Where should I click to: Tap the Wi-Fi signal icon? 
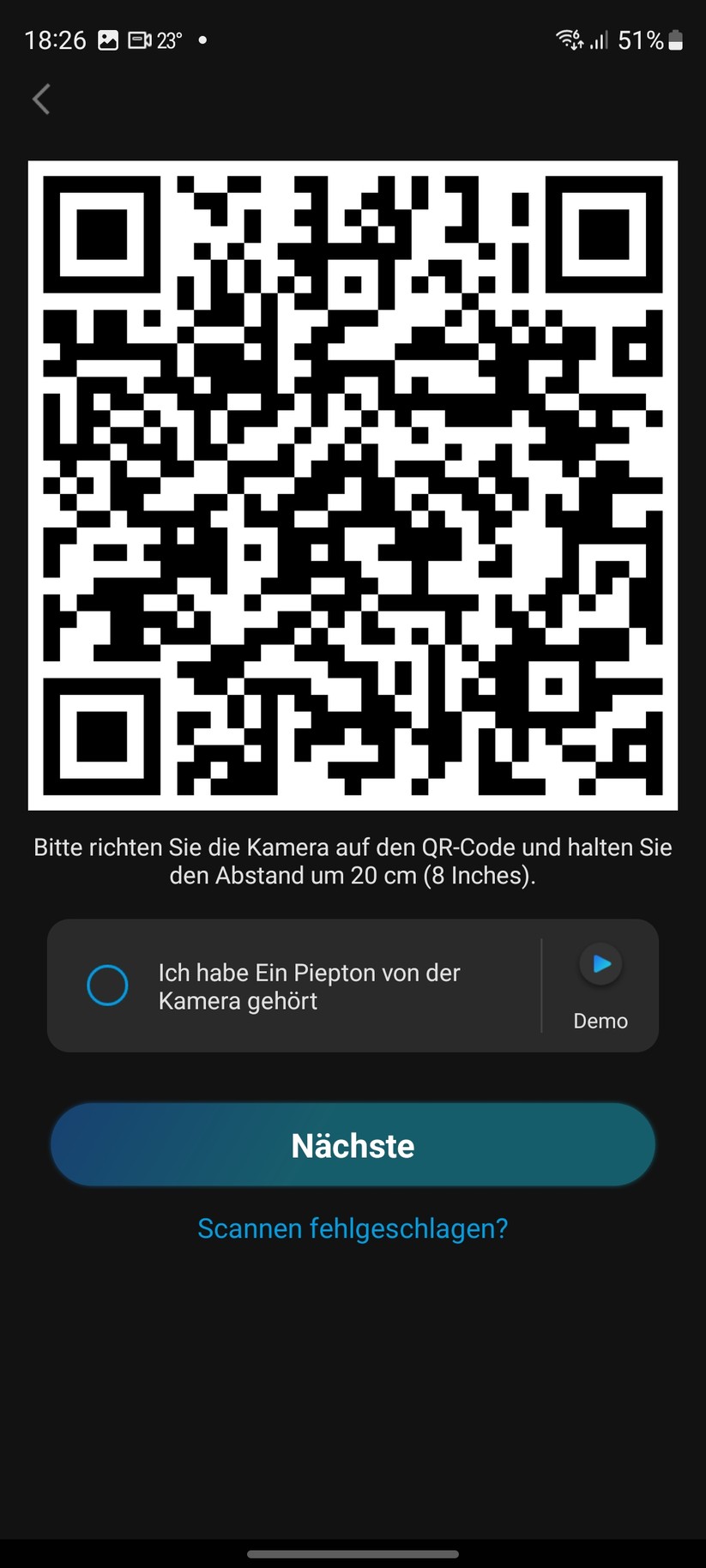point(568,38)
